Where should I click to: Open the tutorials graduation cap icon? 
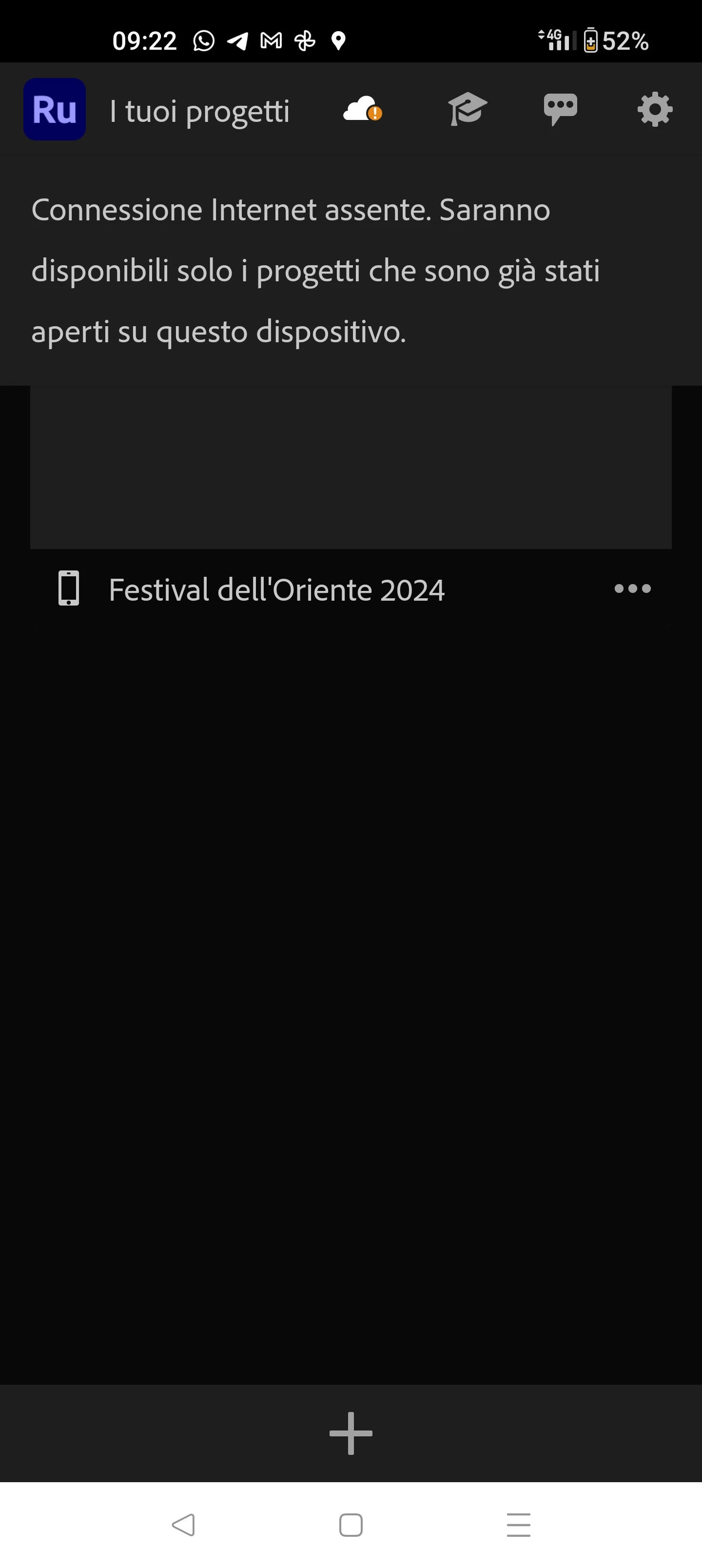tap(468, 110)
